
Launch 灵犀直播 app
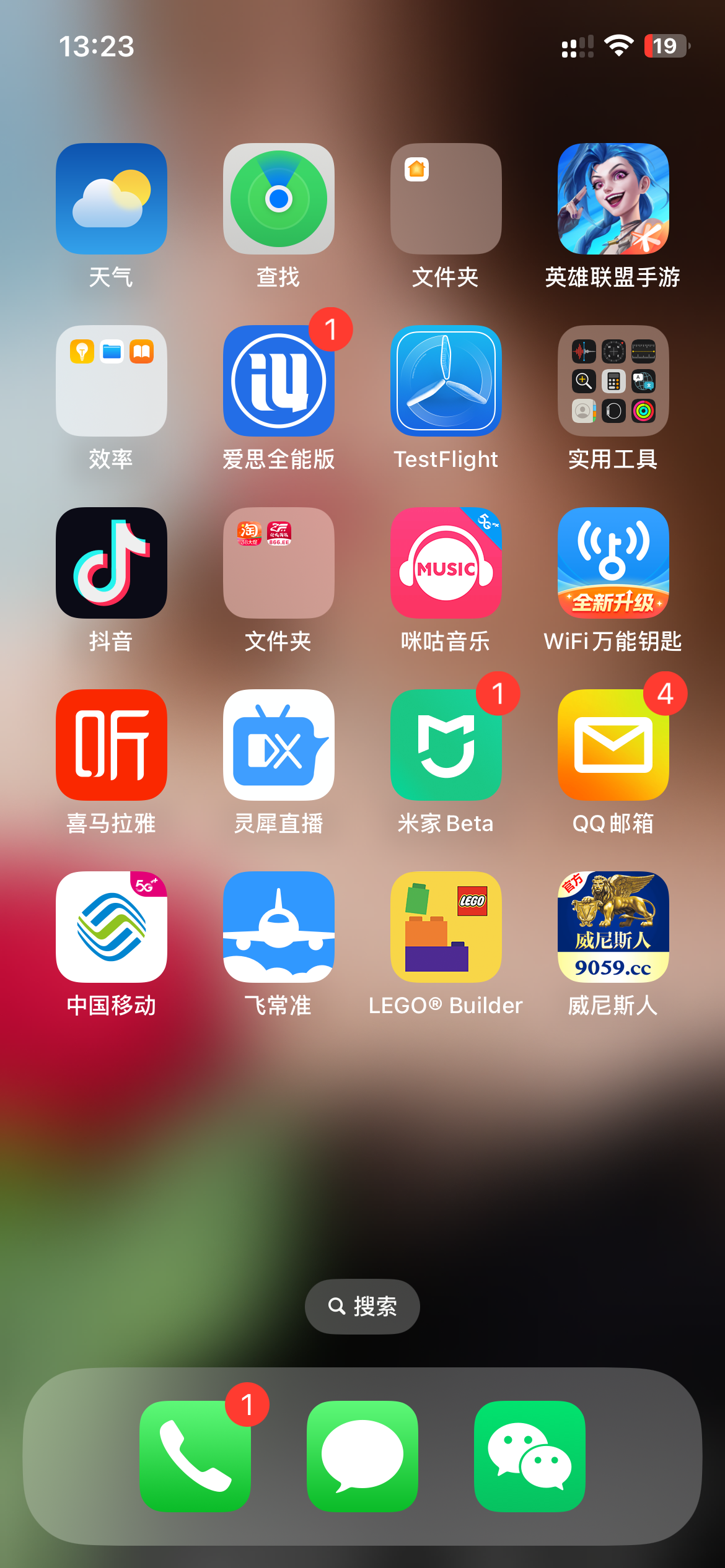(279, 745)
